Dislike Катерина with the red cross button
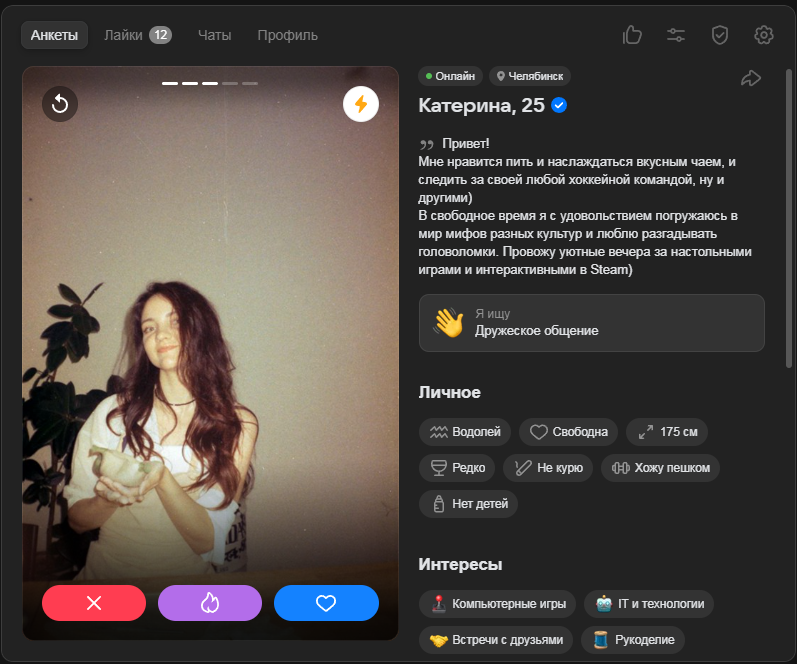This screenshot has height=664, width=797. (x=94, y=603)
